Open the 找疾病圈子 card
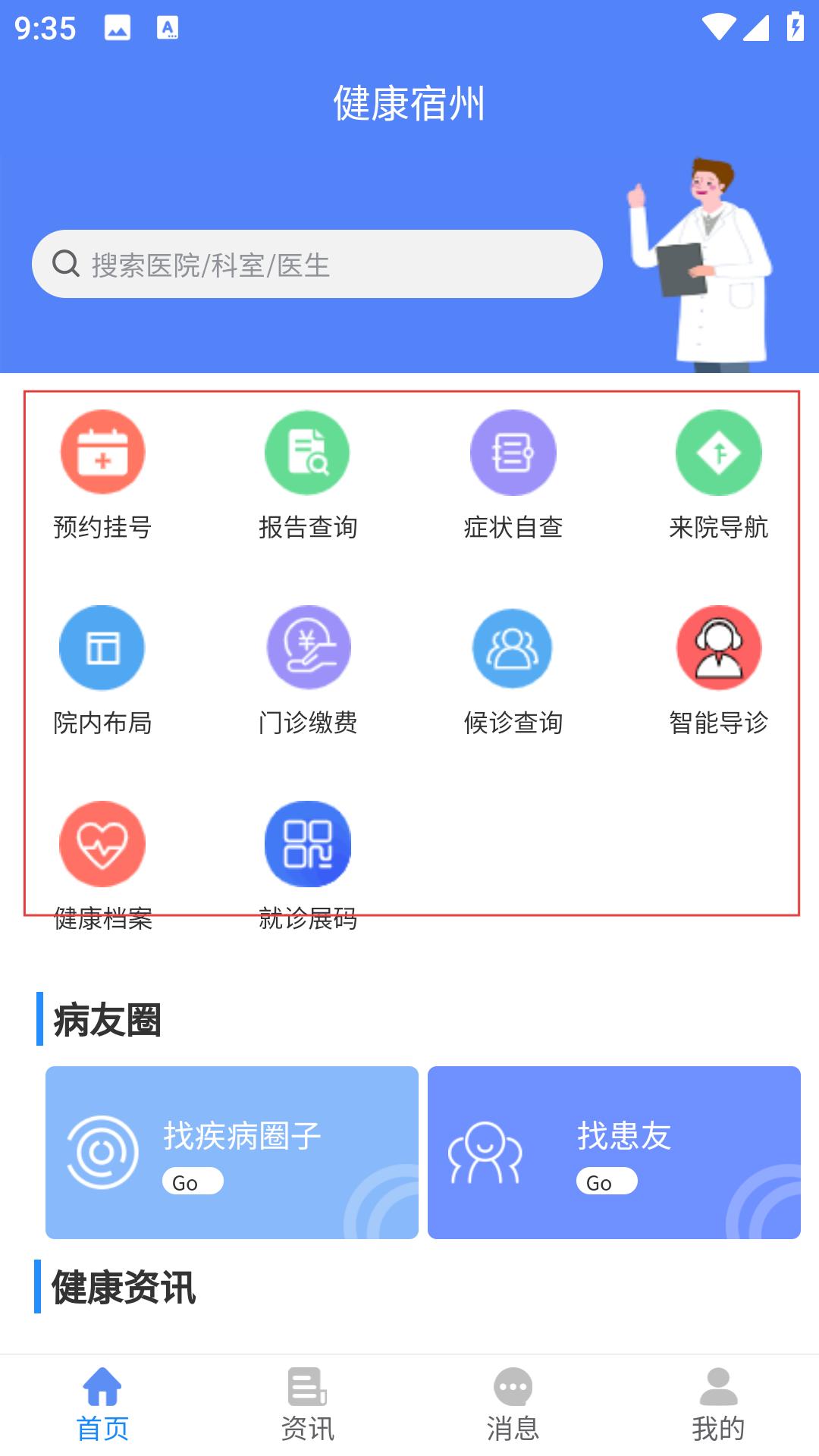The height and width of the screenshot is (1456, 819). (232, 1152)
